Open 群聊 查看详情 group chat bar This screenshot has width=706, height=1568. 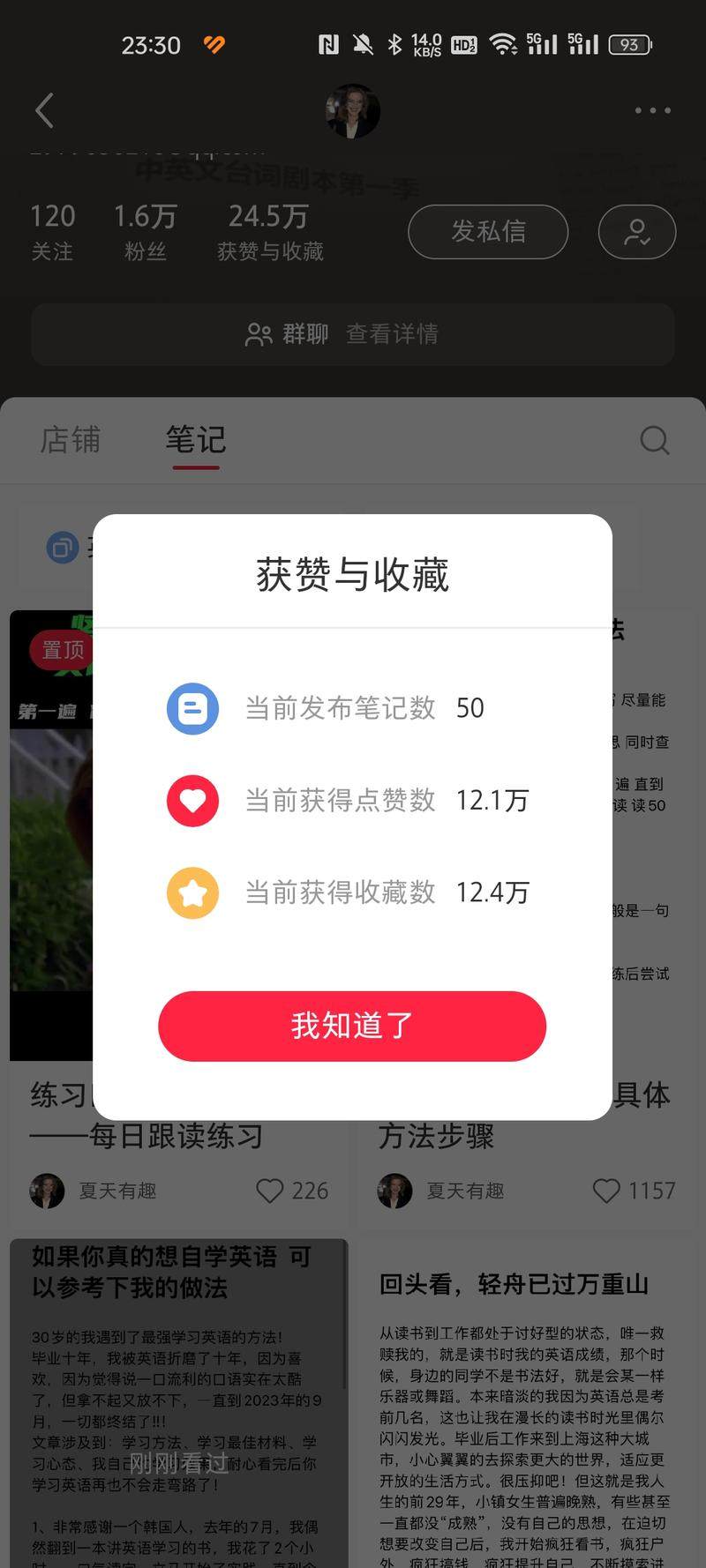click(352, 334)
